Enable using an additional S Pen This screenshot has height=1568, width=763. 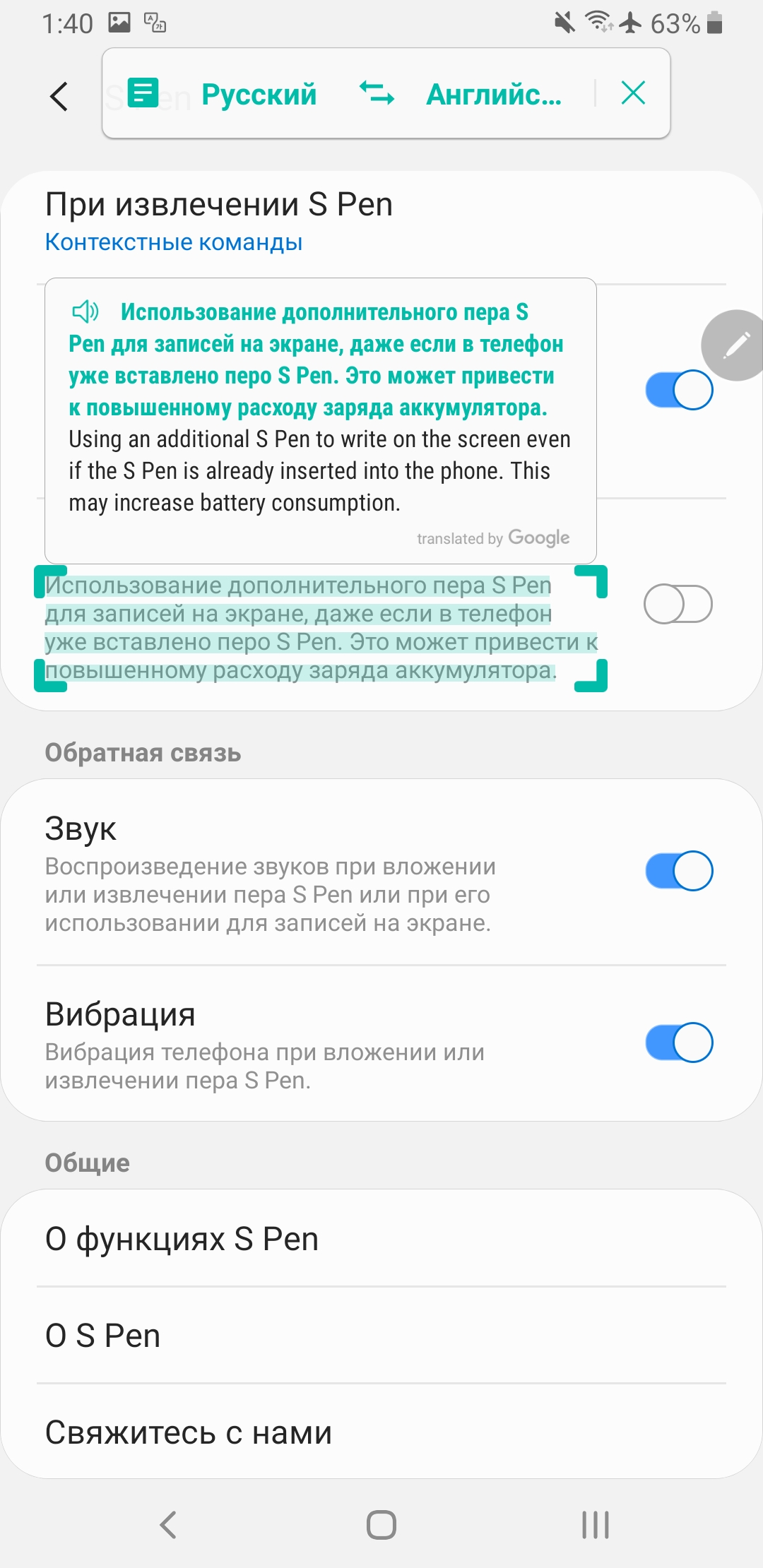click(x=678, y=604)
